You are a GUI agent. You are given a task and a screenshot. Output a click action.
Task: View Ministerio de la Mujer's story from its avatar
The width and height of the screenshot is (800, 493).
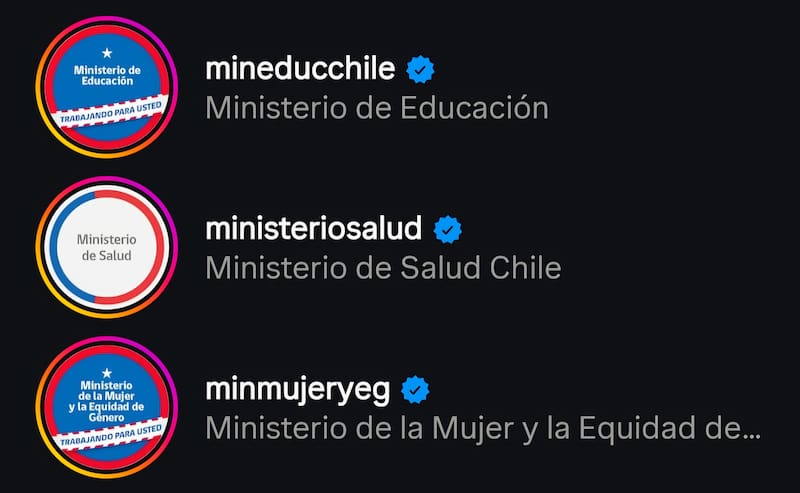pos(107,407)
